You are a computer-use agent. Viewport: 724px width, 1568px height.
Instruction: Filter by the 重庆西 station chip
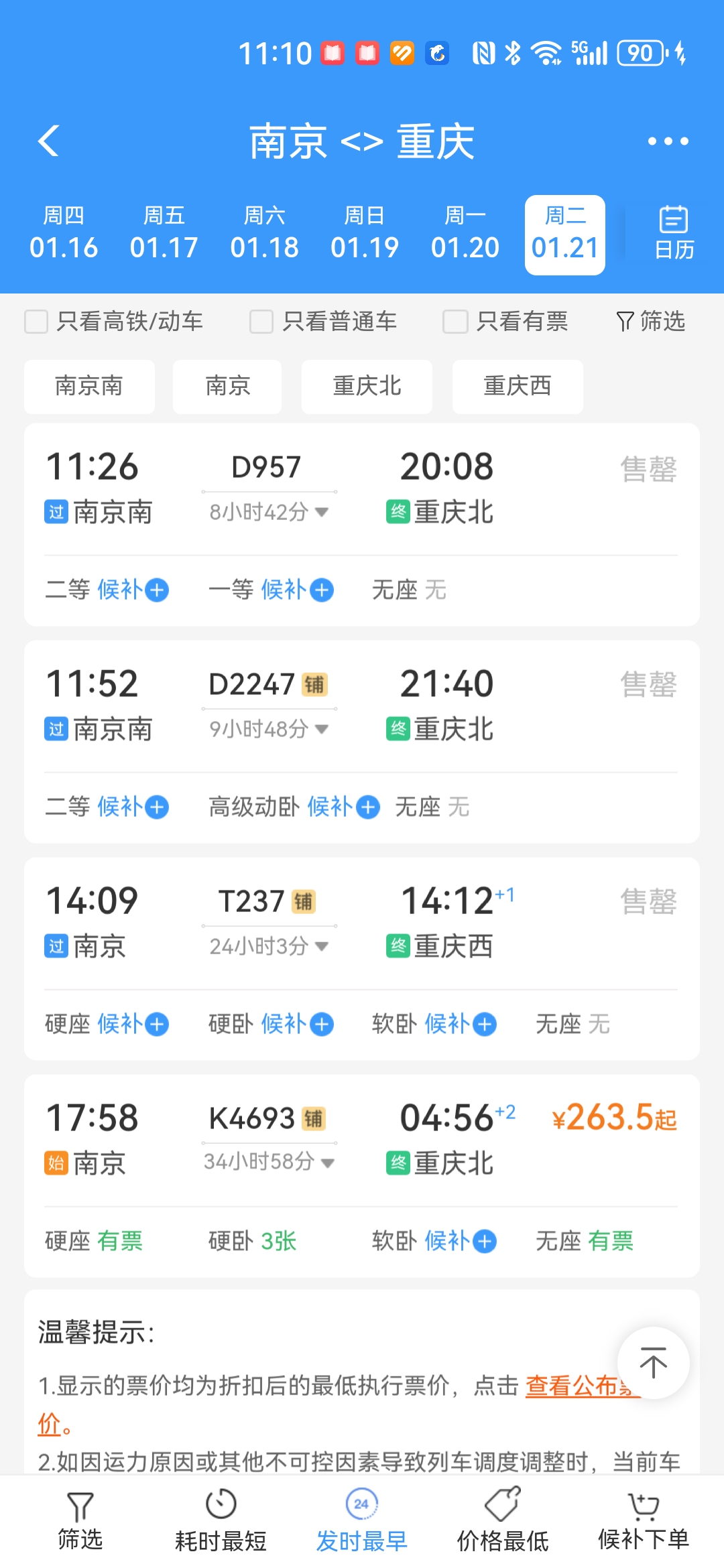point(517,387)
